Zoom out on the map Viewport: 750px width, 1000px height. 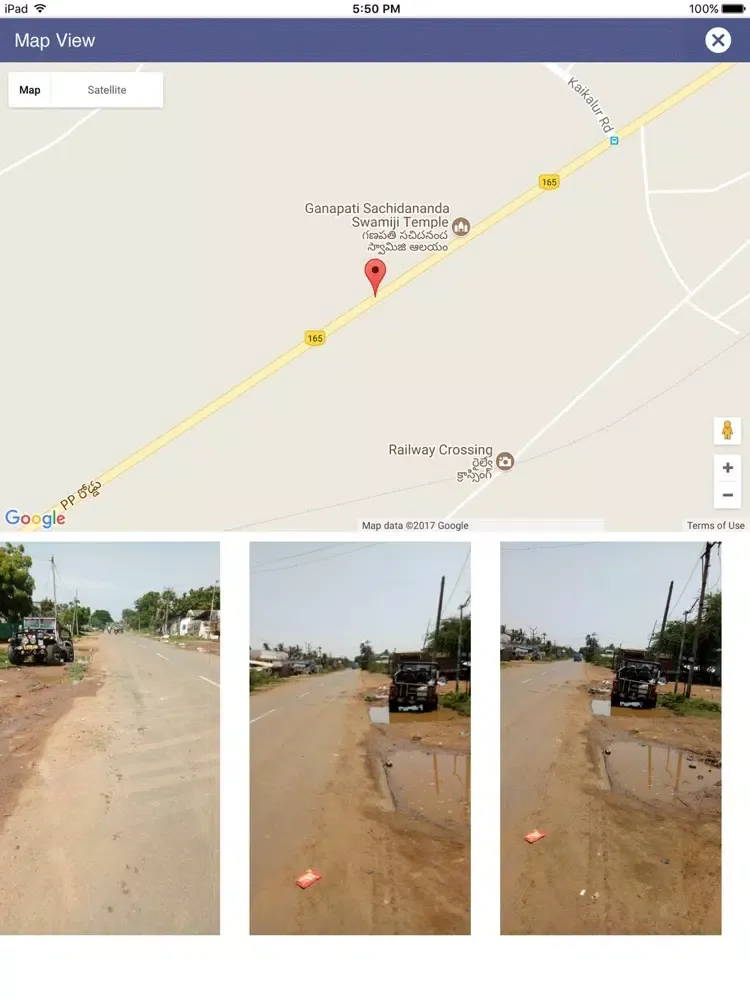[x=727, y=495]
